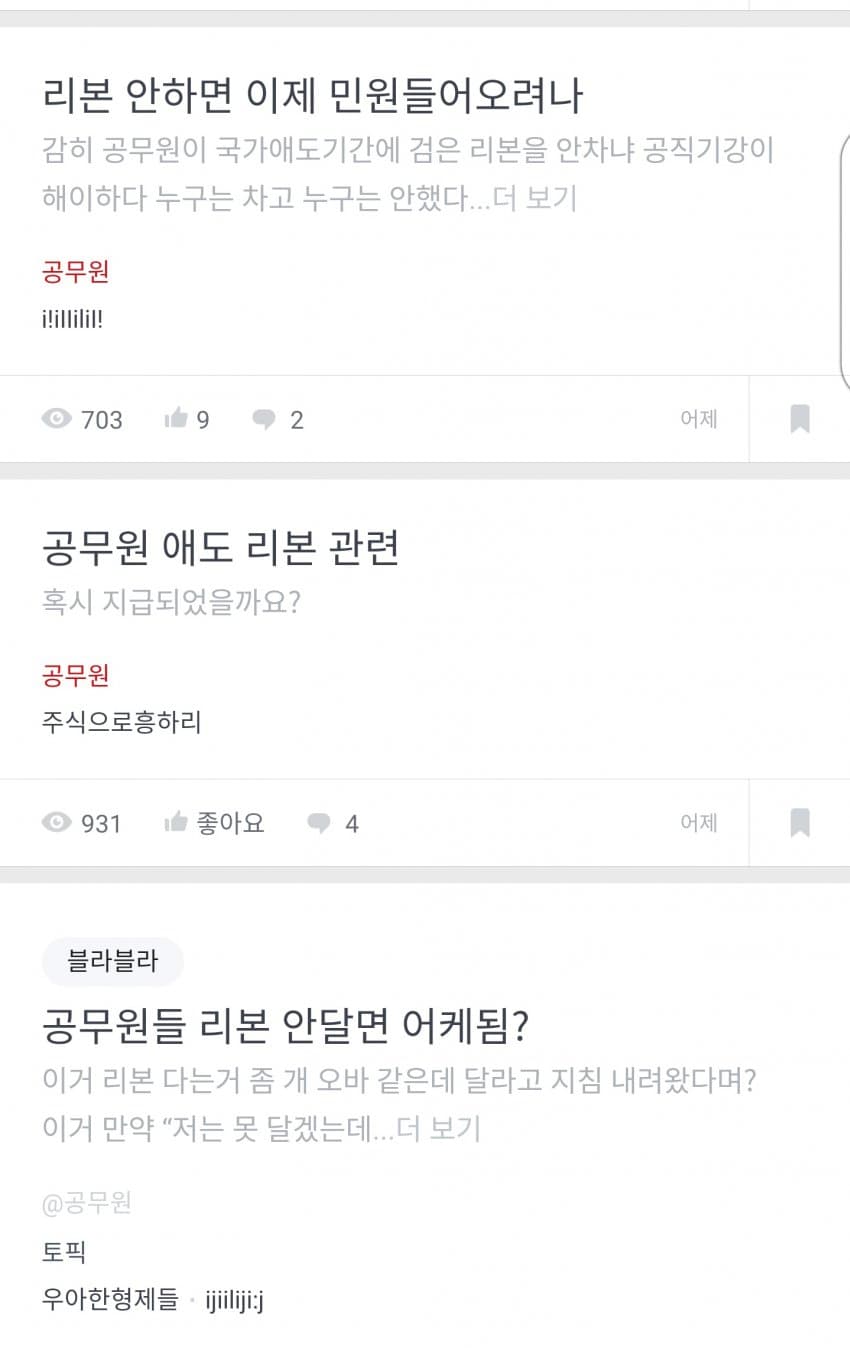Like the post with 9 likes
This screenshot has height=1348, width=850.
pos(187,420)
